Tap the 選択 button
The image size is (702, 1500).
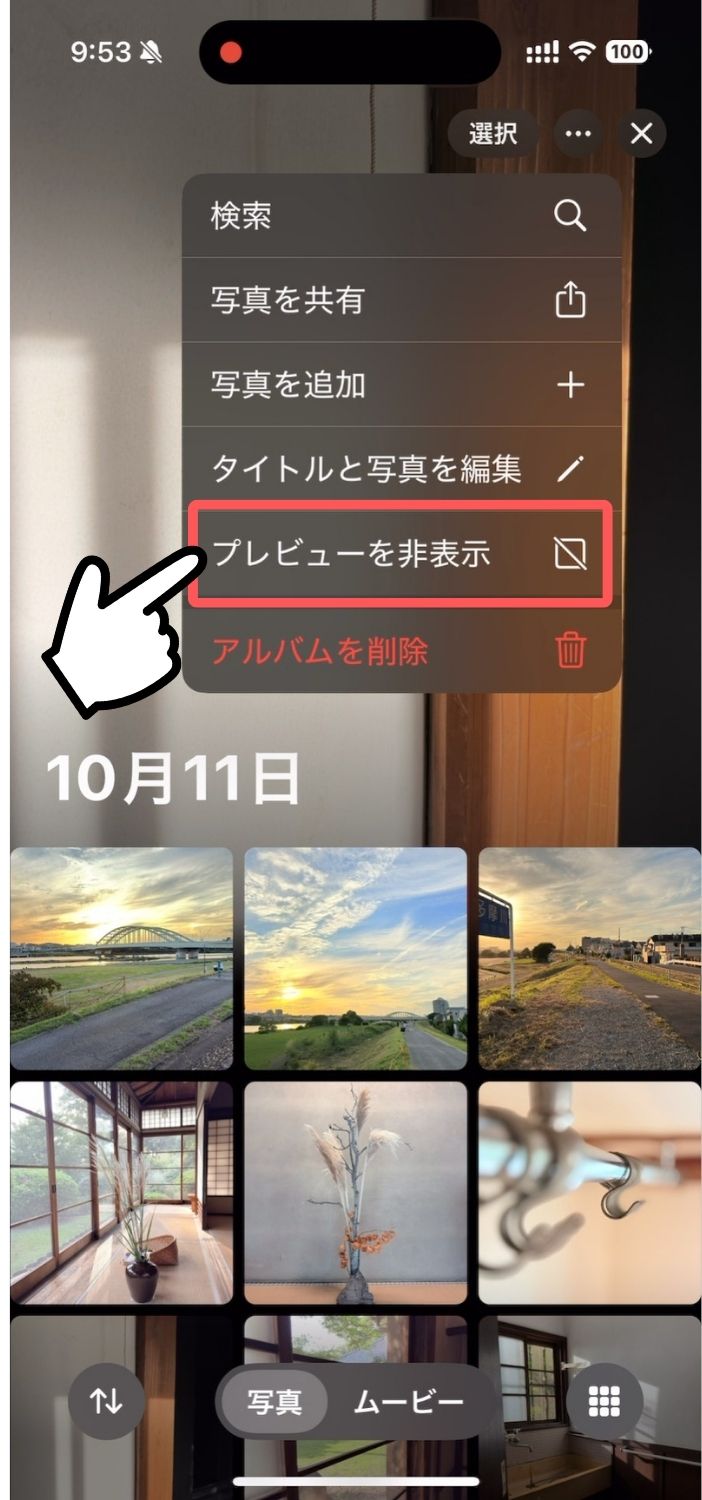(x=493, y=133)
